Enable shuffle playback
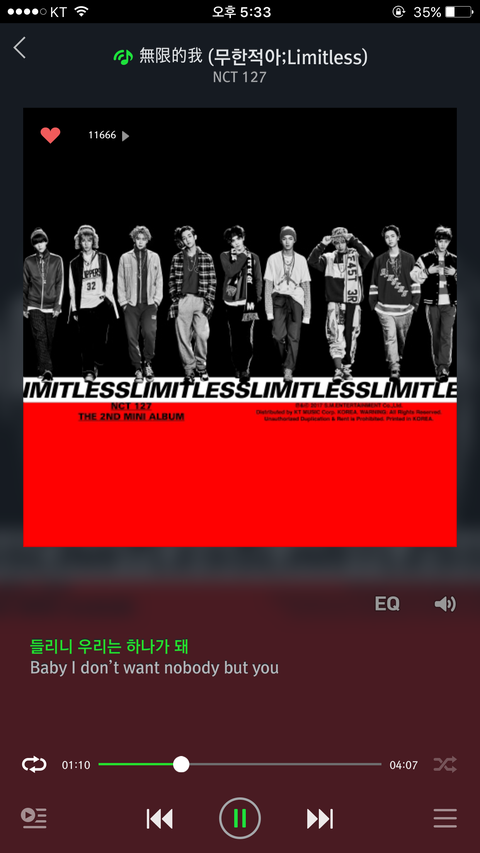Image resolution: width=480 pixels, height=853 pixels. 445,765
